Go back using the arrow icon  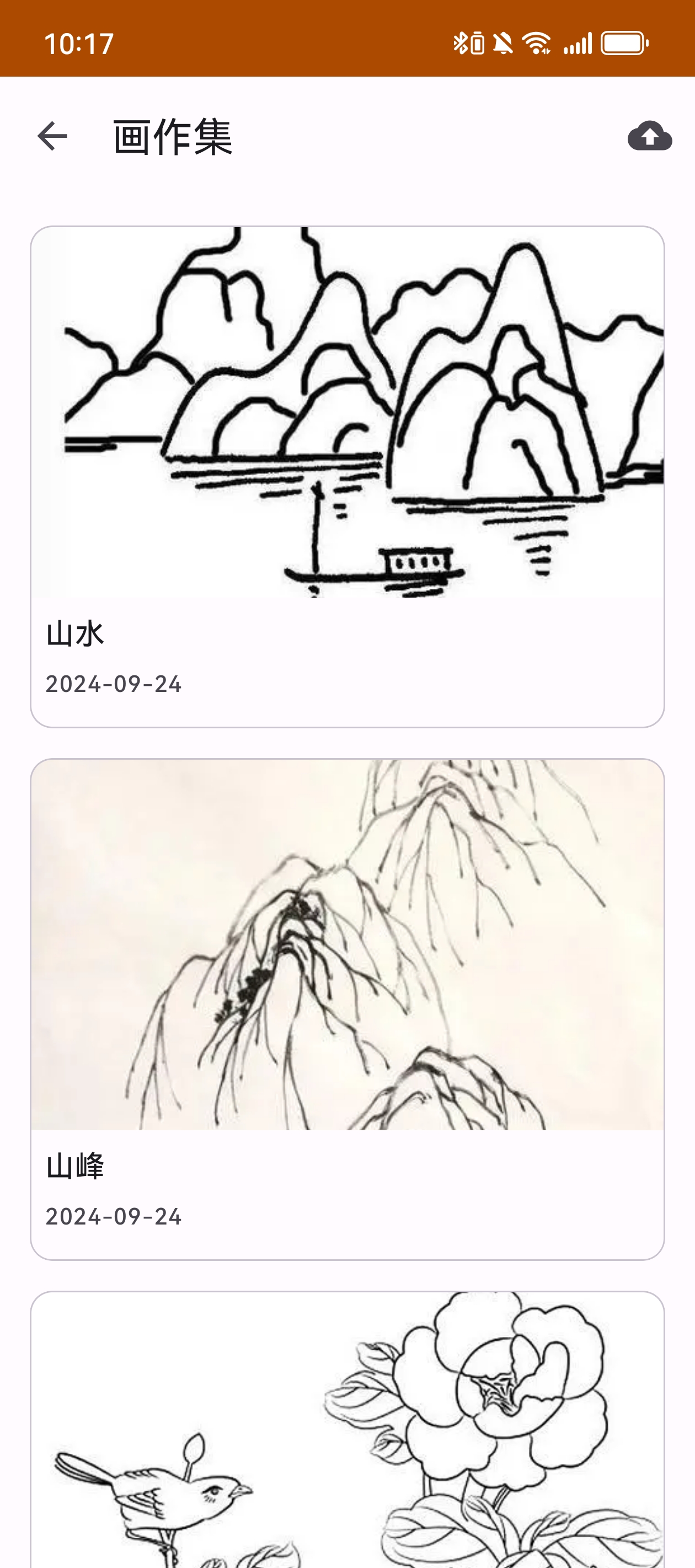pos(52,136)
